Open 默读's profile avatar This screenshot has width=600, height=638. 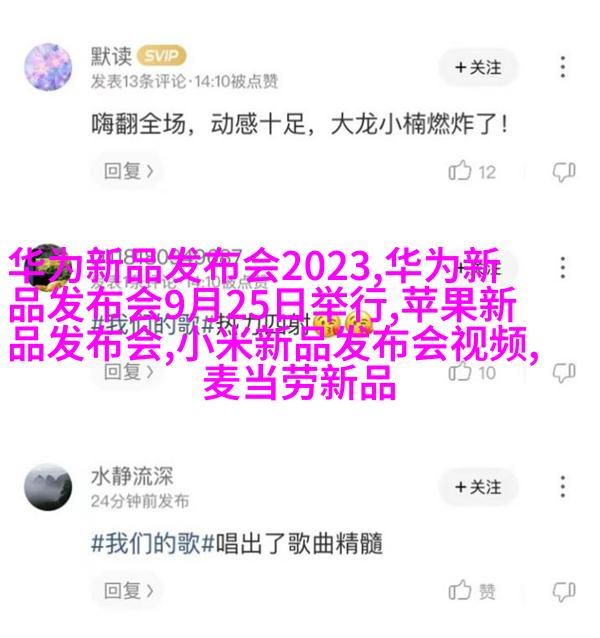click(x=47, y=68)
